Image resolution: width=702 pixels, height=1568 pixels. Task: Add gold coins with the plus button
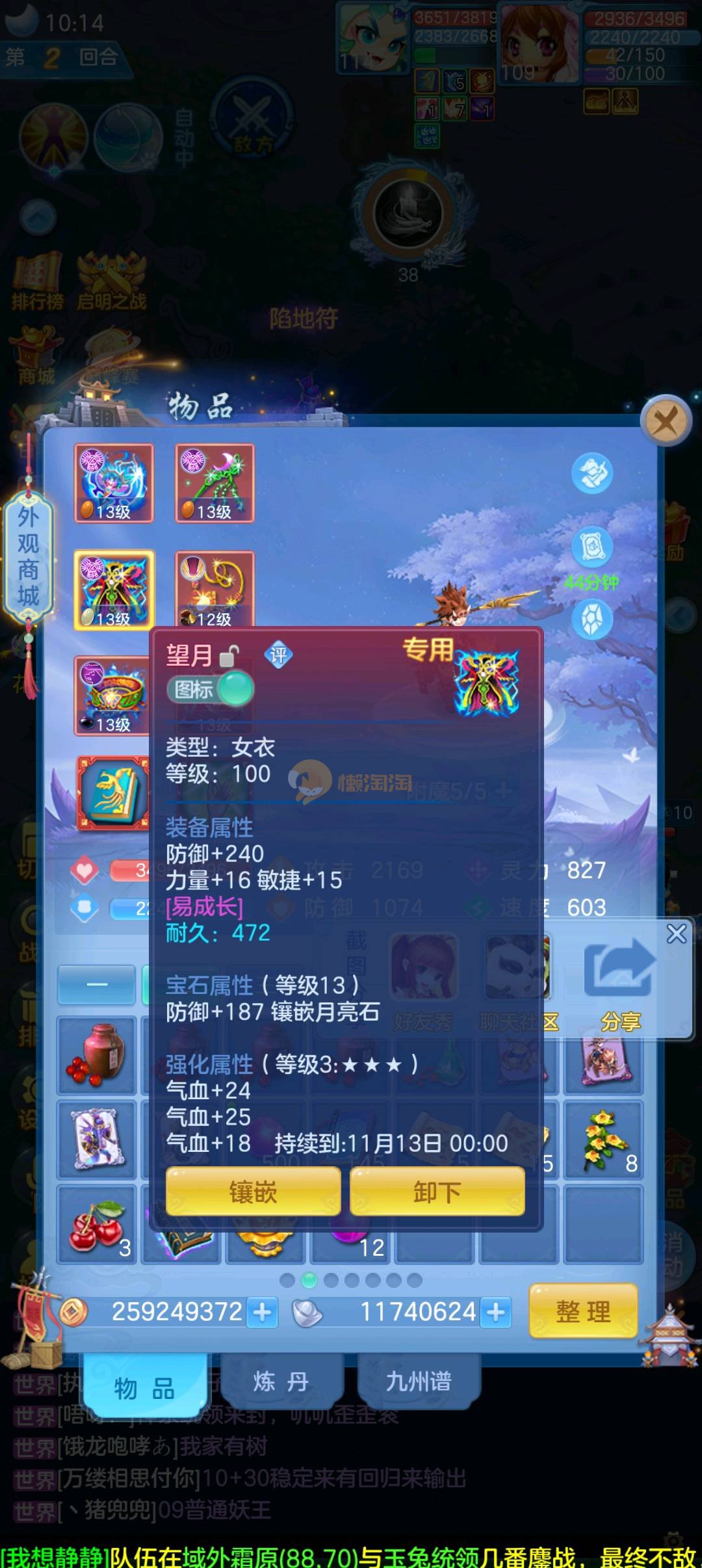point(263,1312)
